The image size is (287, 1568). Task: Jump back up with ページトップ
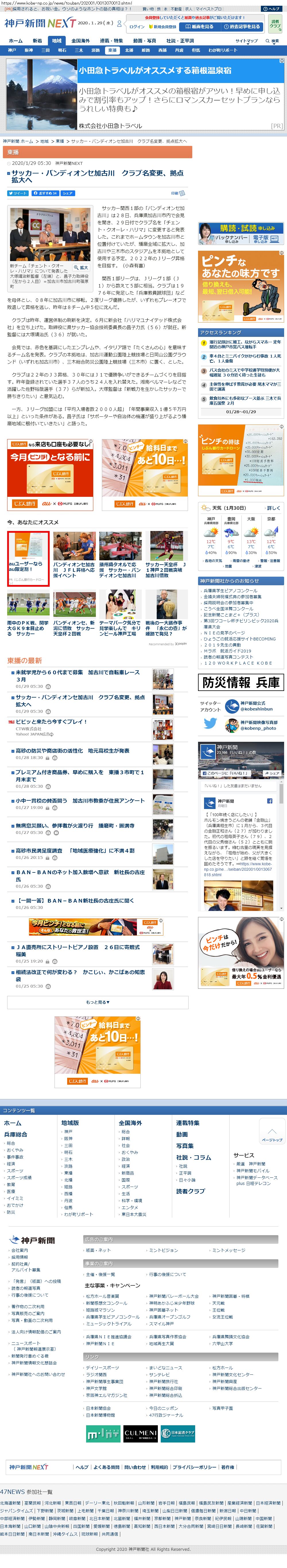(272, 1130)
